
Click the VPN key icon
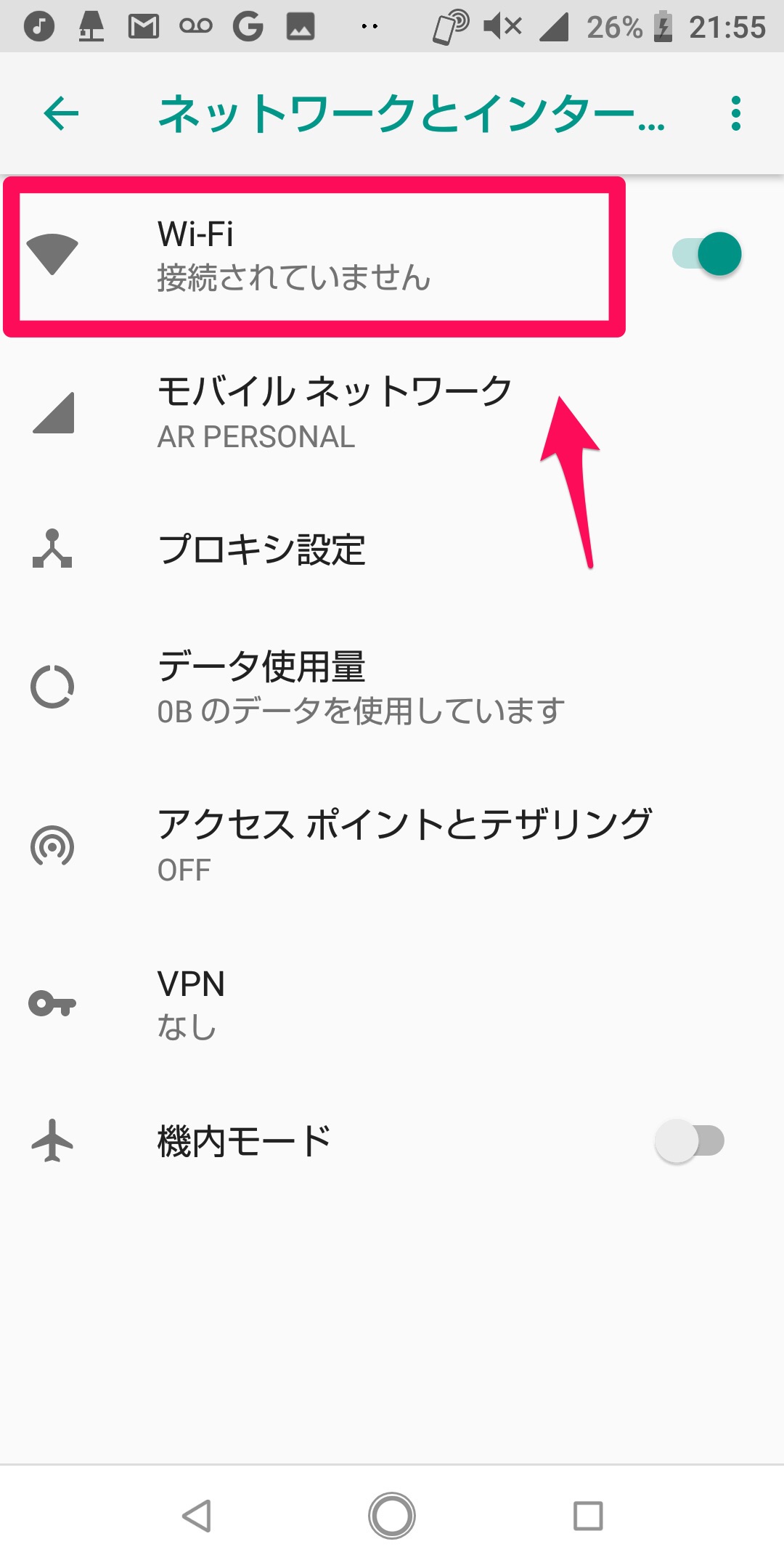pyautogui.click(x=51, y=1005)
